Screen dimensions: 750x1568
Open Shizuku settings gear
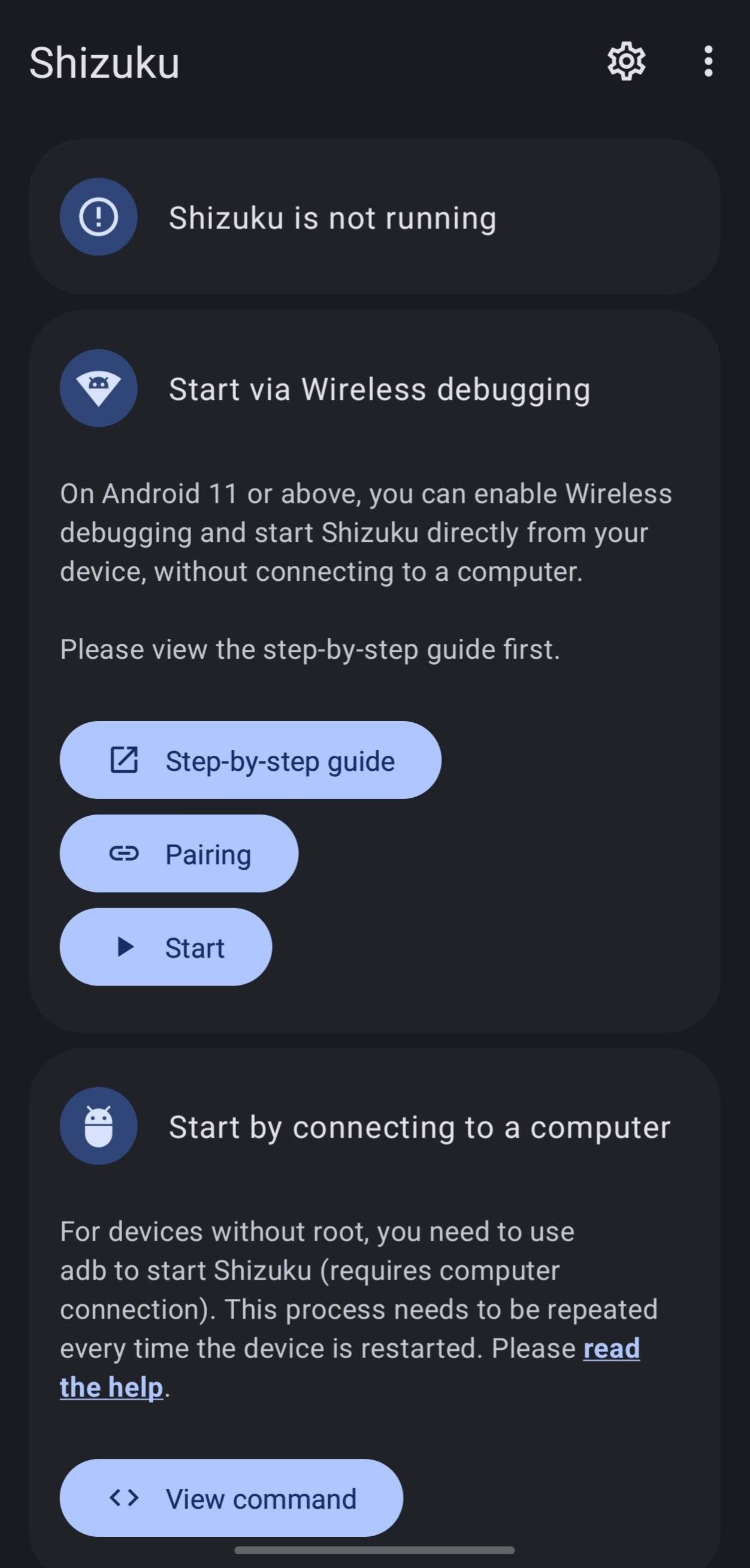(x=626, y=62)
